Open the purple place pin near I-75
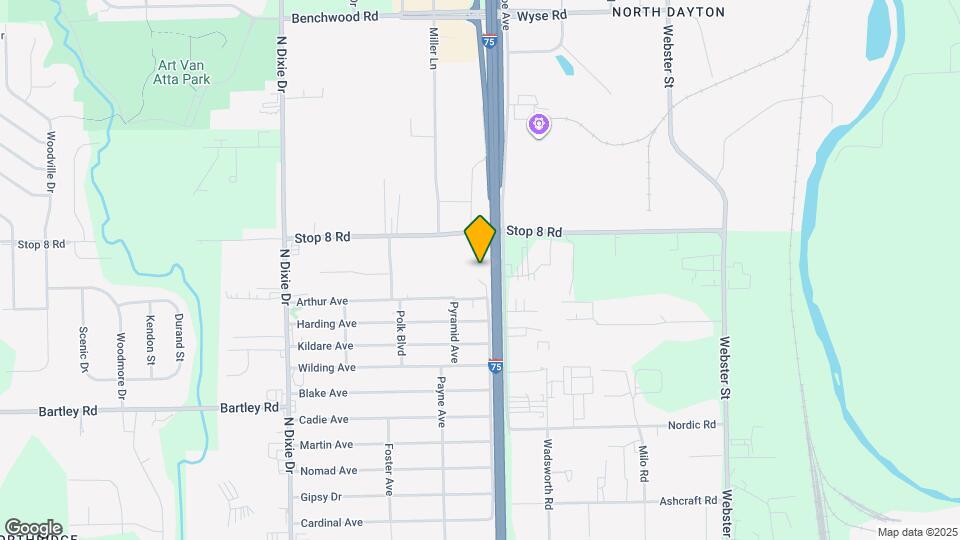Viewport: 960px width, 540px height. (x=540, y=125)
